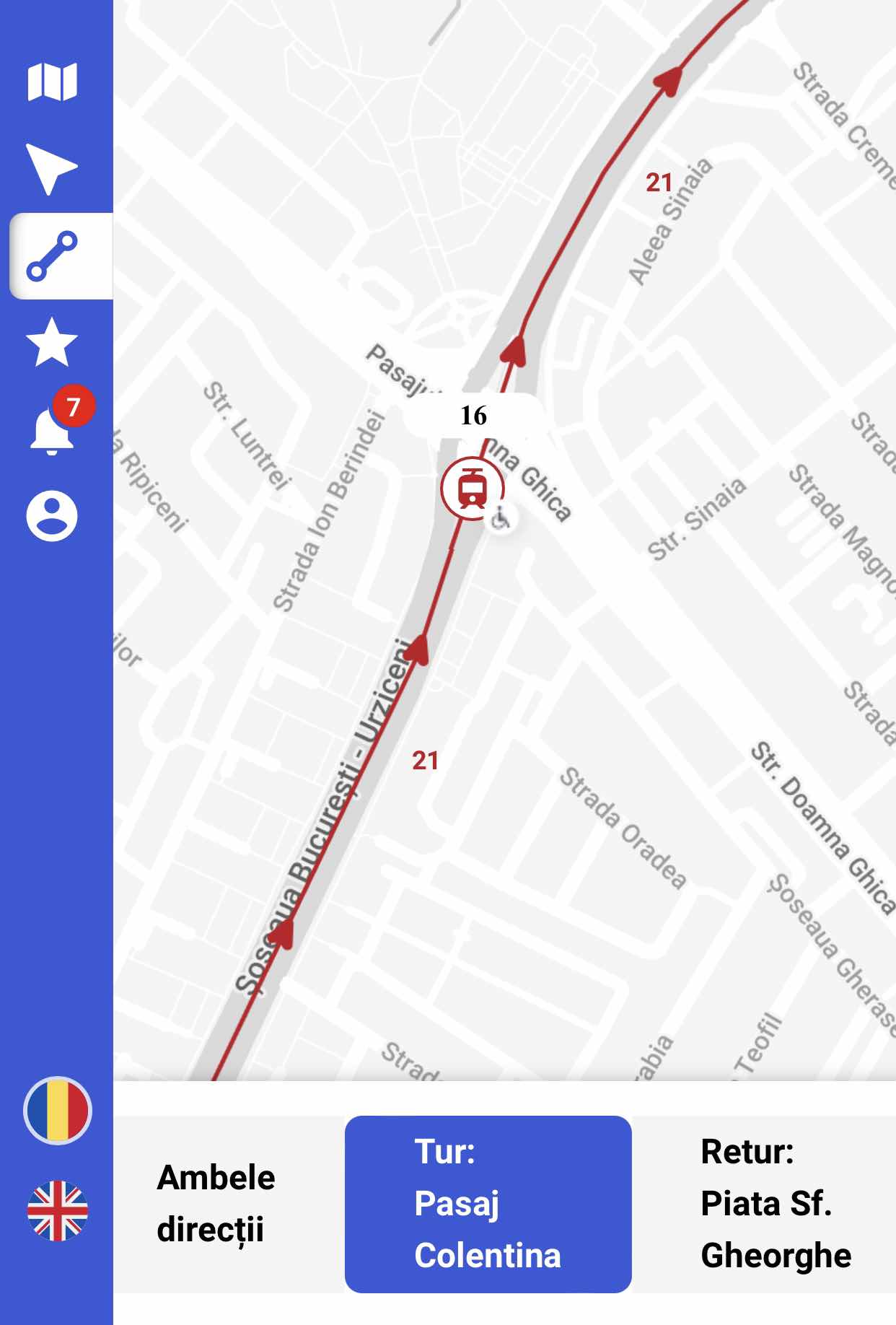Screen dimensions: 896x1325
Task: Switch language to English flag
Action: click(x=57, y=1211)
